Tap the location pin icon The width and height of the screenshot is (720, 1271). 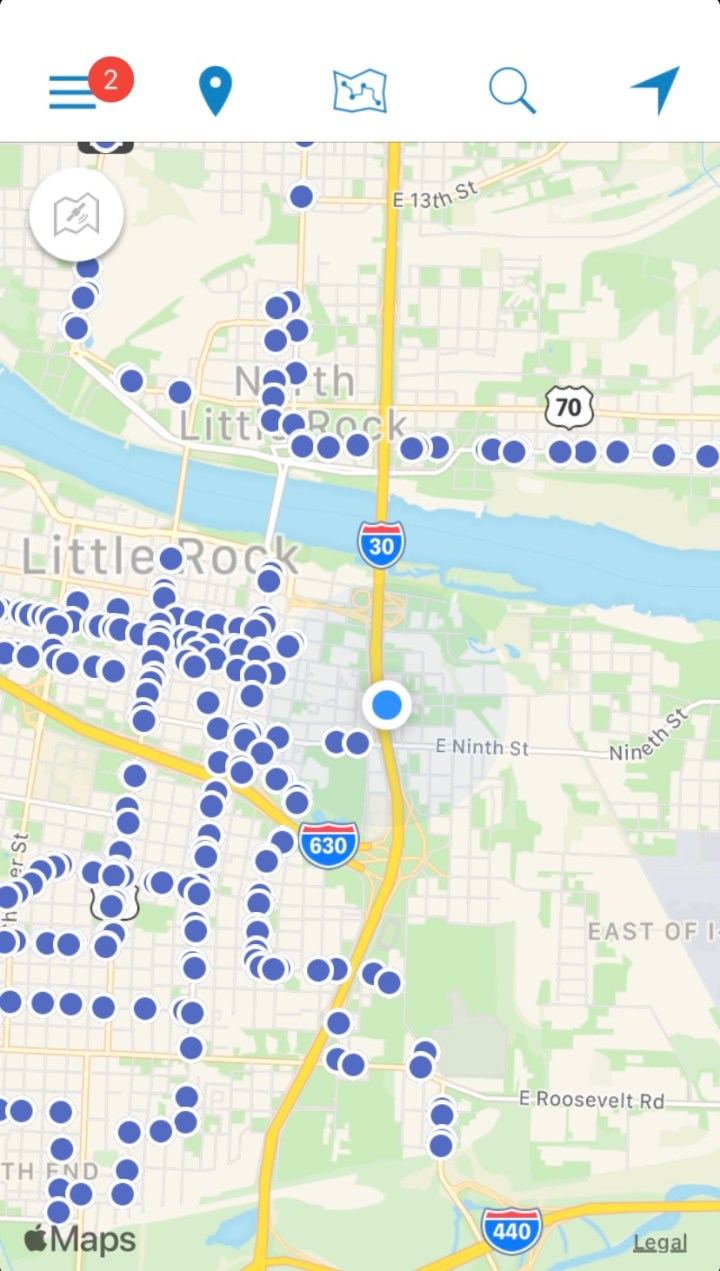click(215, 91)
